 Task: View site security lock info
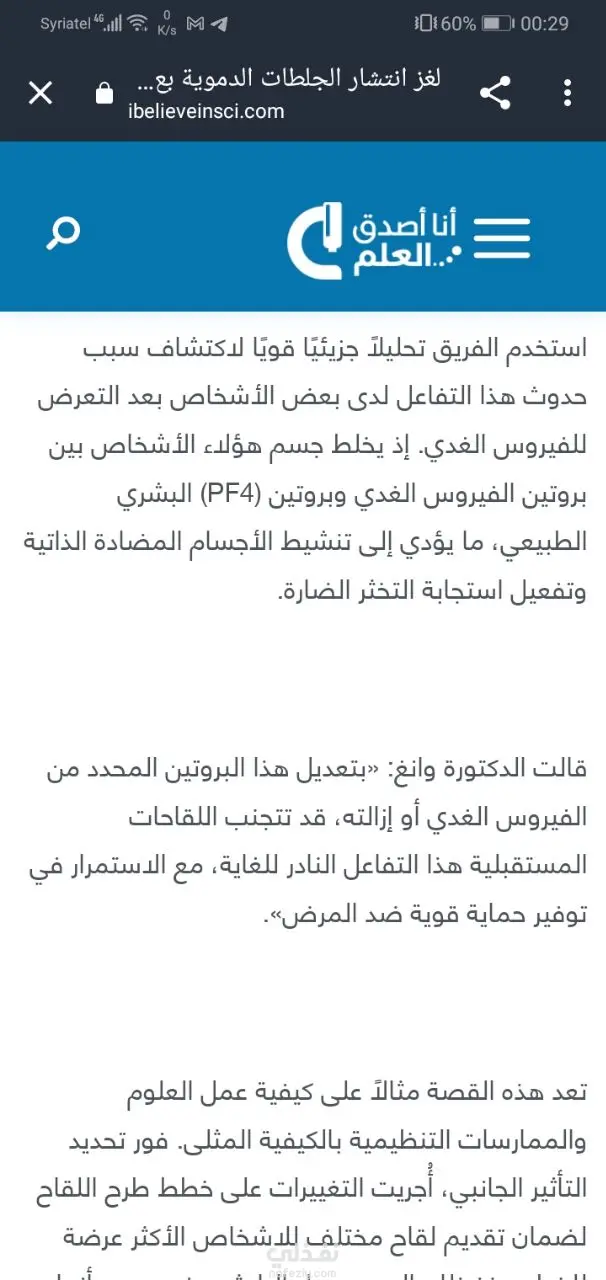point(103,95)
